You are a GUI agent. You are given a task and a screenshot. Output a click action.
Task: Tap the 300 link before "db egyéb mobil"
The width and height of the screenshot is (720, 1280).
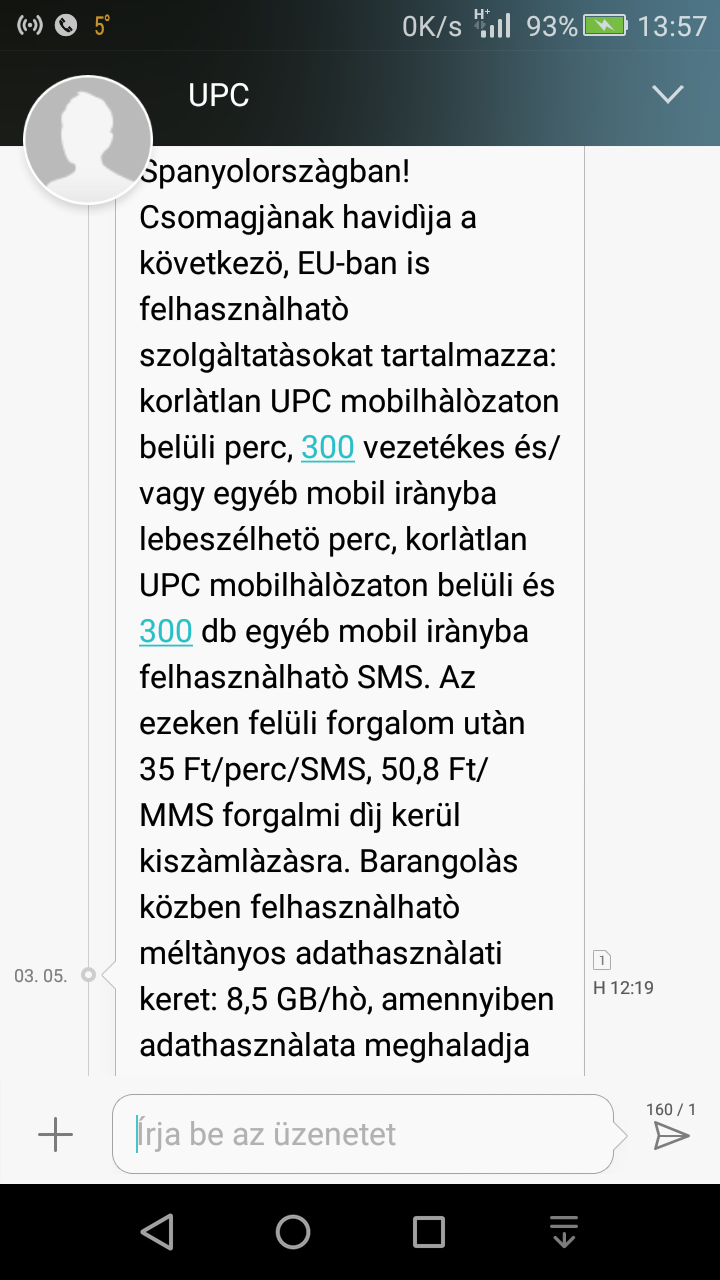point(166,631)
